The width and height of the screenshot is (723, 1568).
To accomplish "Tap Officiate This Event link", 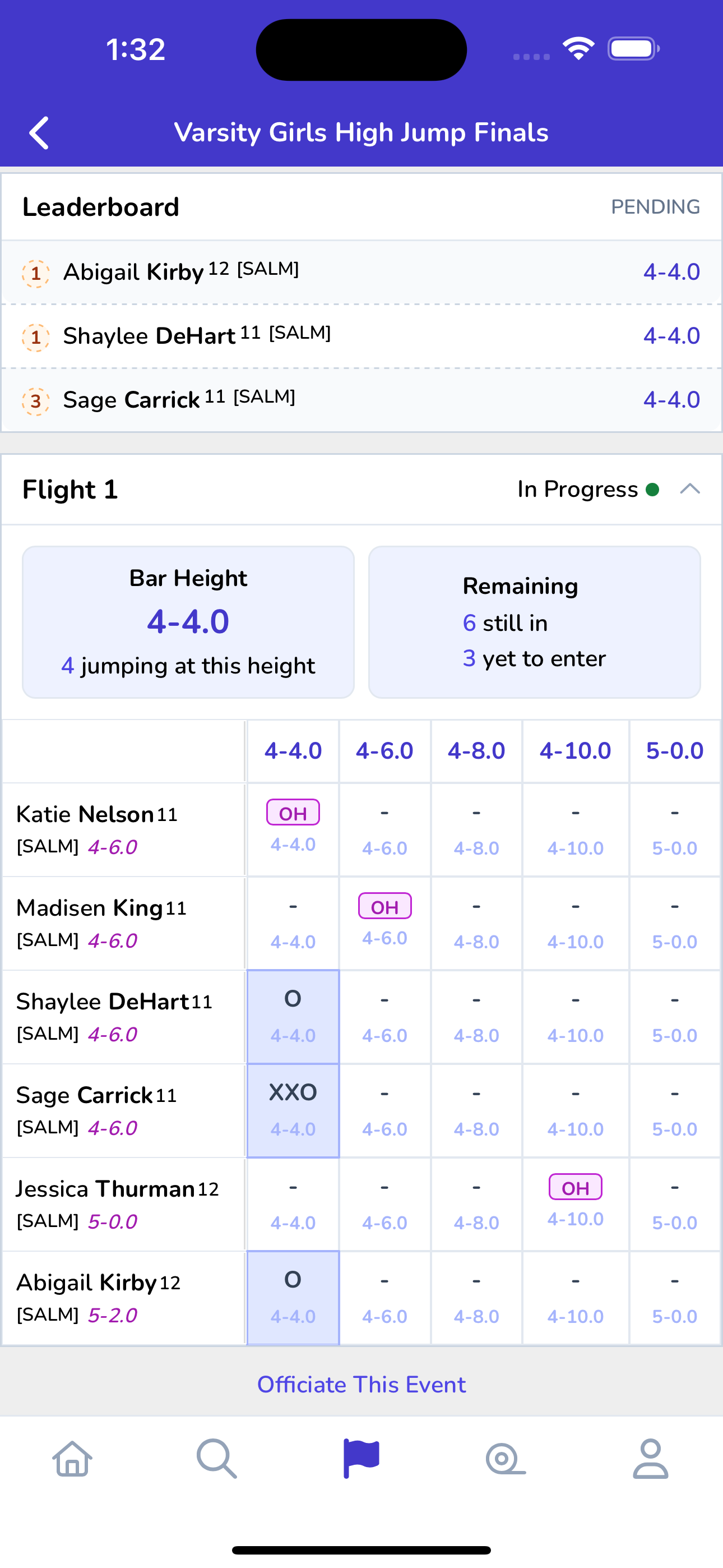I will (x=361, y=1384).
